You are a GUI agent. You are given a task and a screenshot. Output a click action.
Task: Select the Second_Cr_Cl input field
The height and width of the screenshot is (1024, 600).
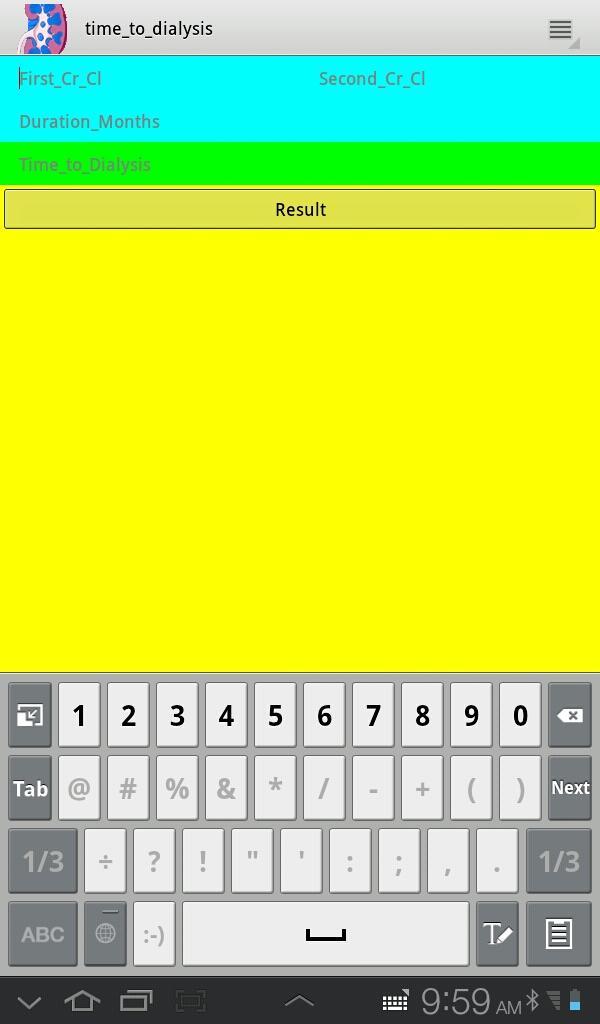coord(450,78)
